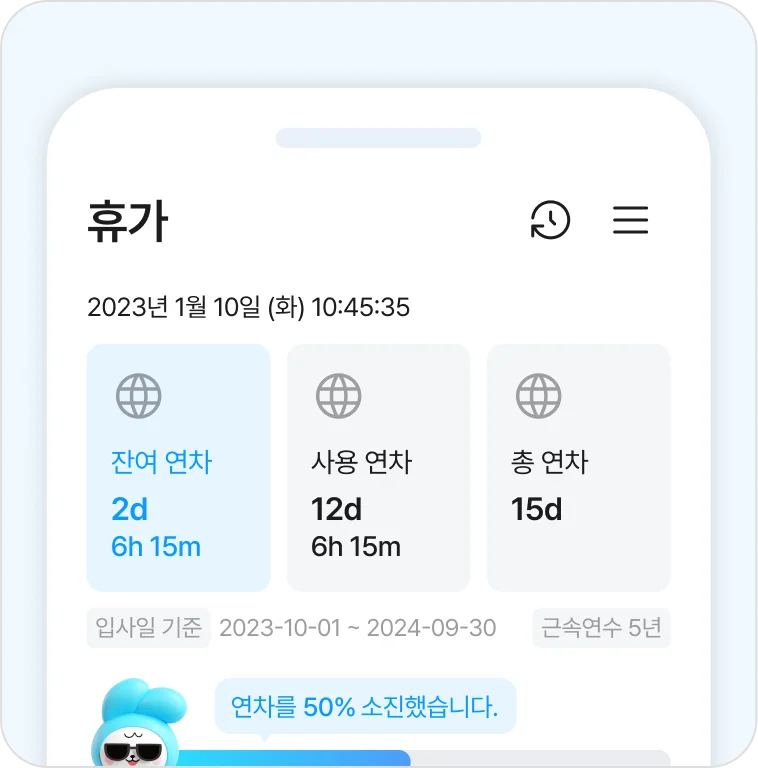Tap the drag handle at screen top
The width and height of the screenshot is (758, 768).
[x=379, y=137]
